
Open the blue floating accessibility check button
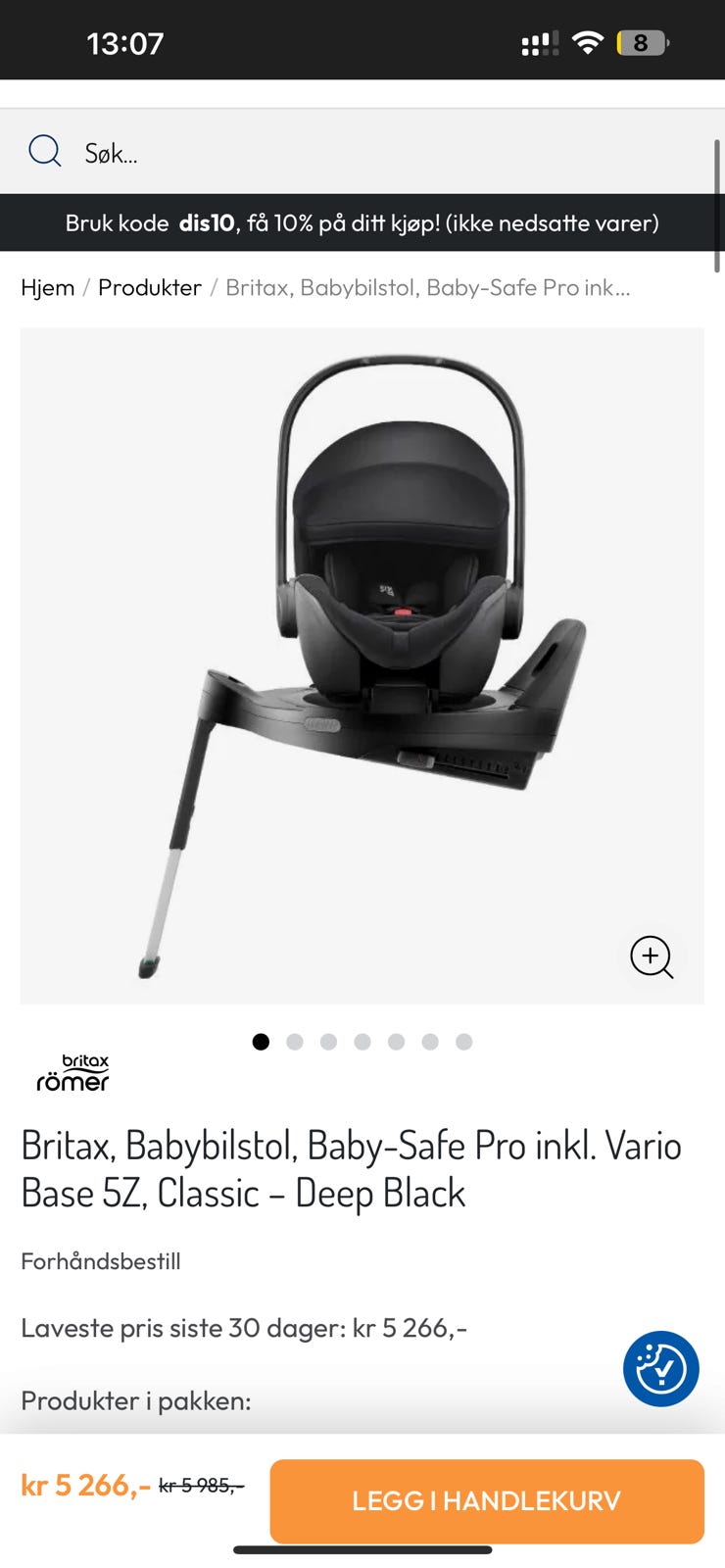[x=661, y=1369]
